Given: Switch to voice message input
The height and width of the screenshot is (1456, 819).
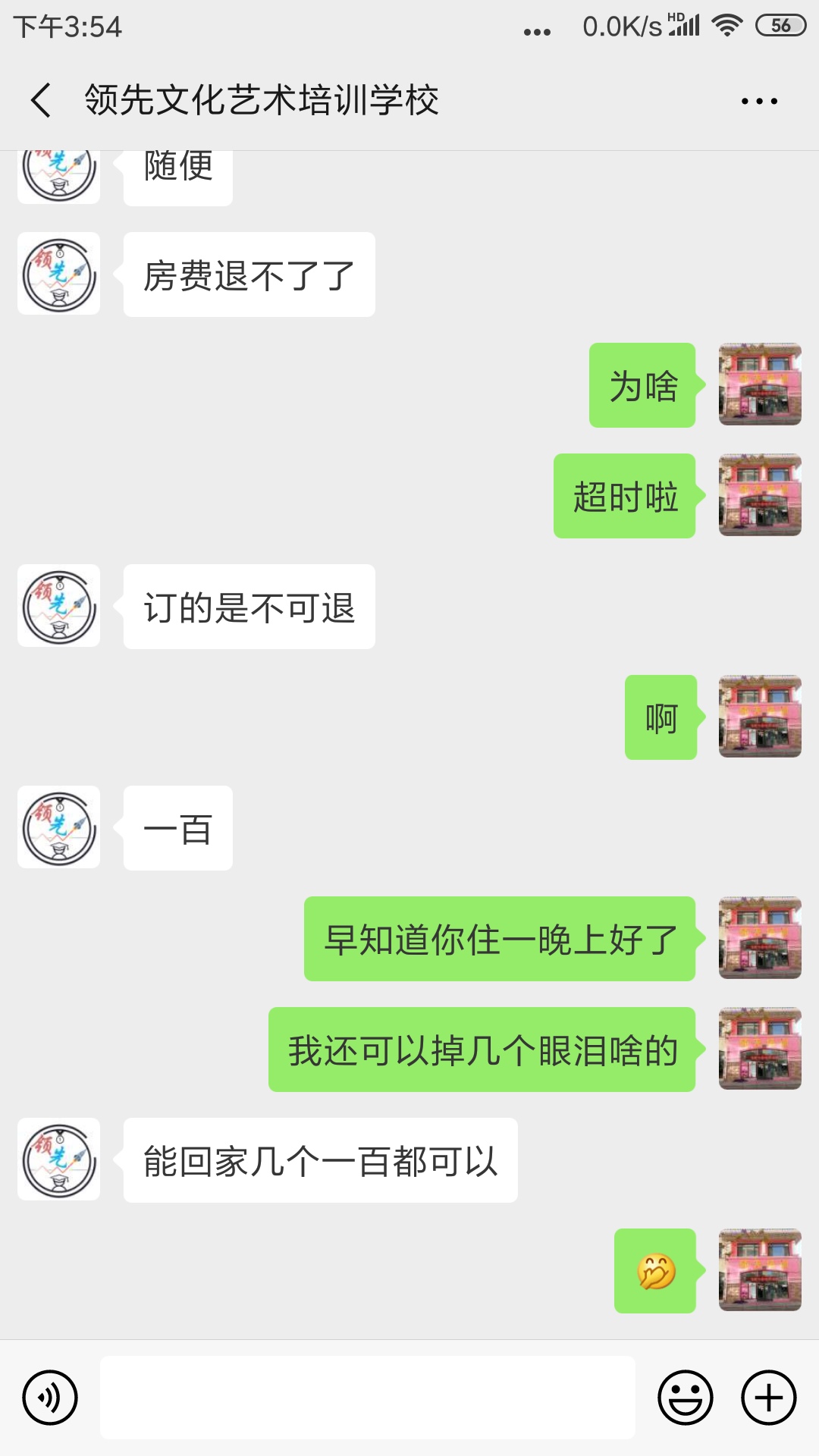Looking at the screenshot, I should [x=50, y=1398].
